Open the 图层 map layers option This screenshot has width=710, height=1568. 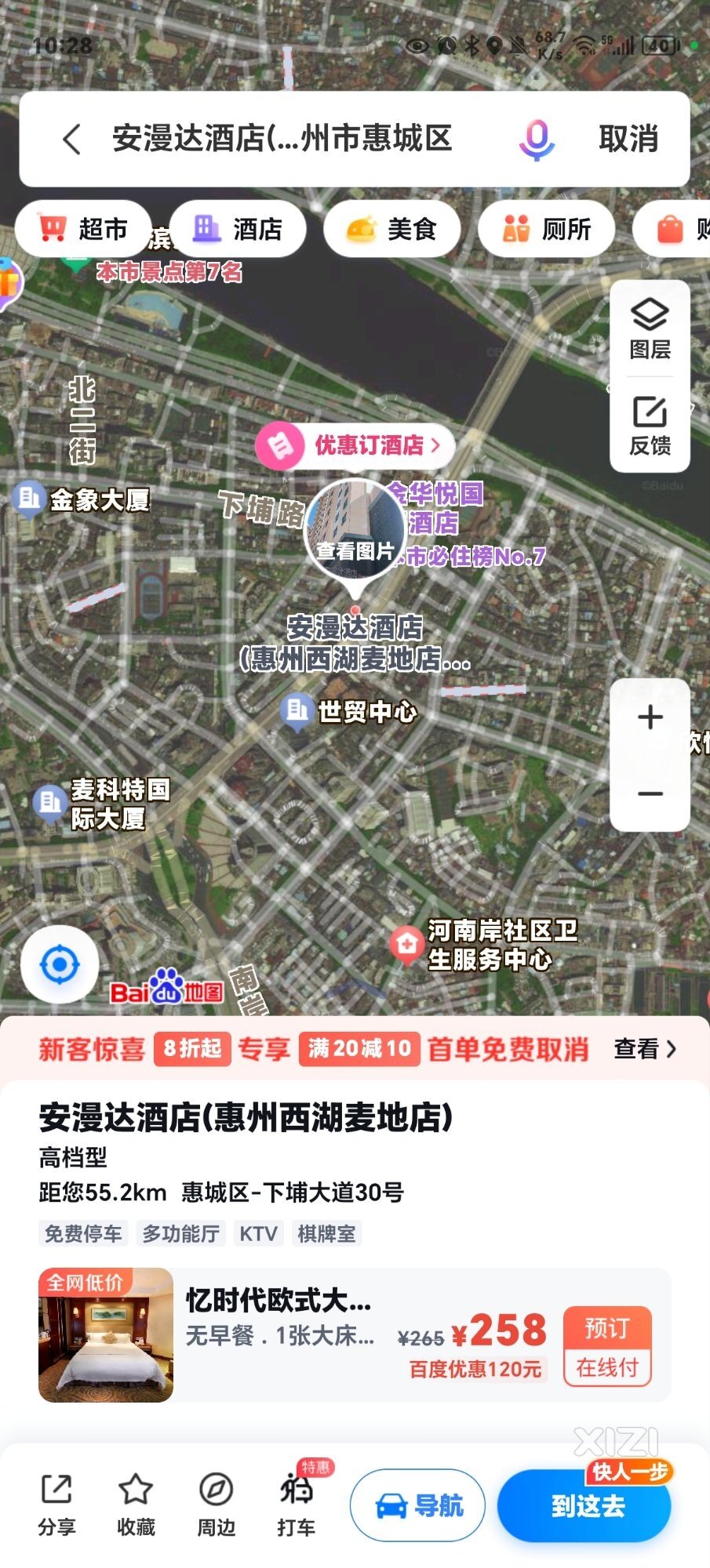(650, 329)
